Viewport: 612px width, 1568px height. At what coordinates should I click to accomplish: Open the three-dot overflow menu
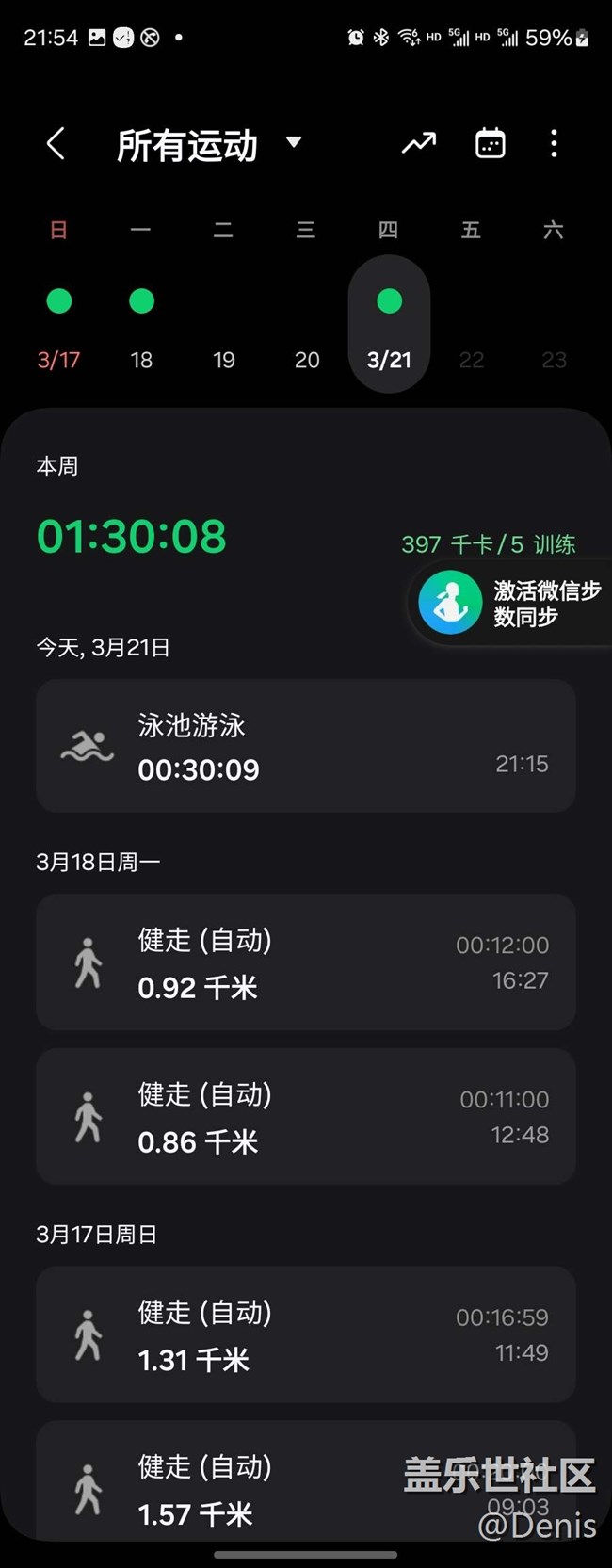tap(554, 144)
